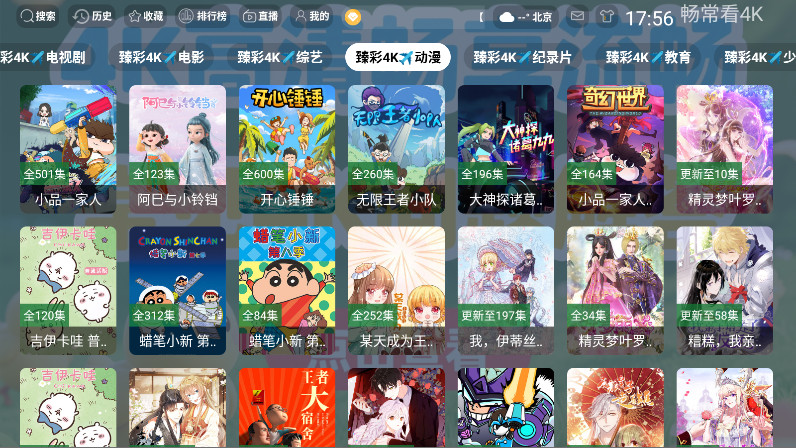Open 收藏 favorites

[145, 17]
